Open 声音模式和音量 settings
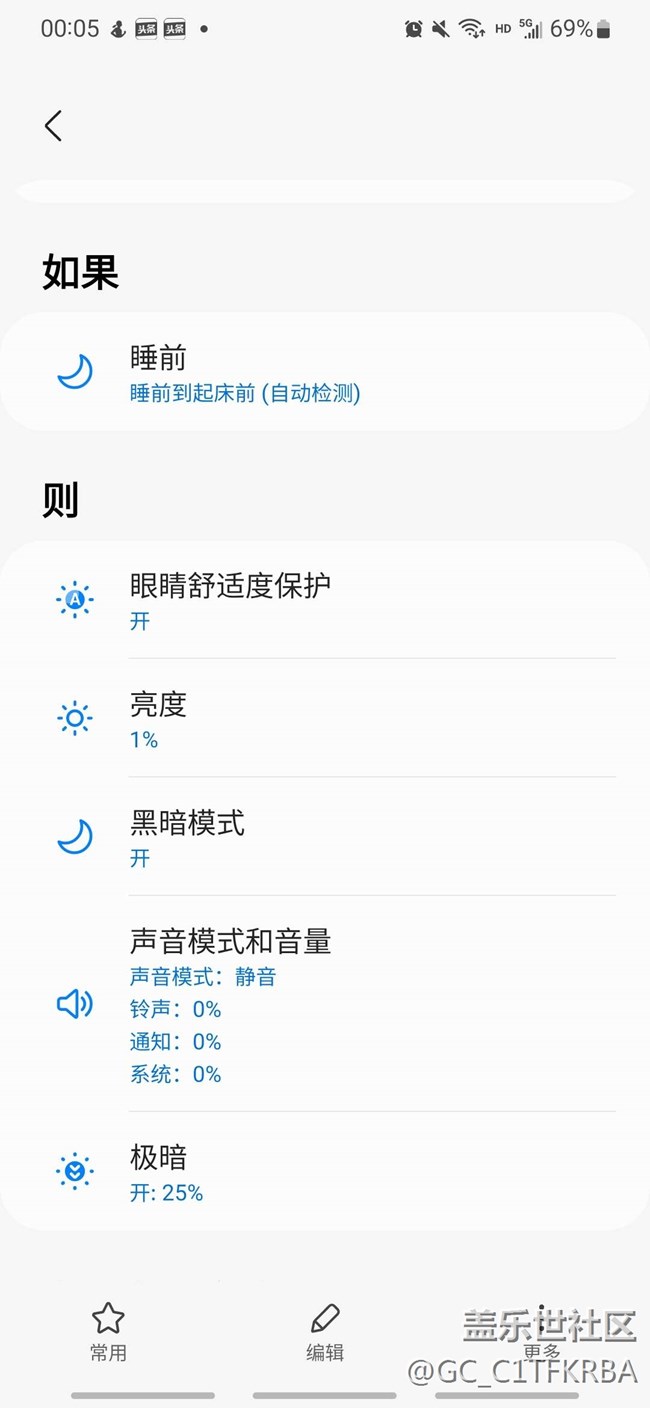650x1408 pixels. pos(324,1004)
